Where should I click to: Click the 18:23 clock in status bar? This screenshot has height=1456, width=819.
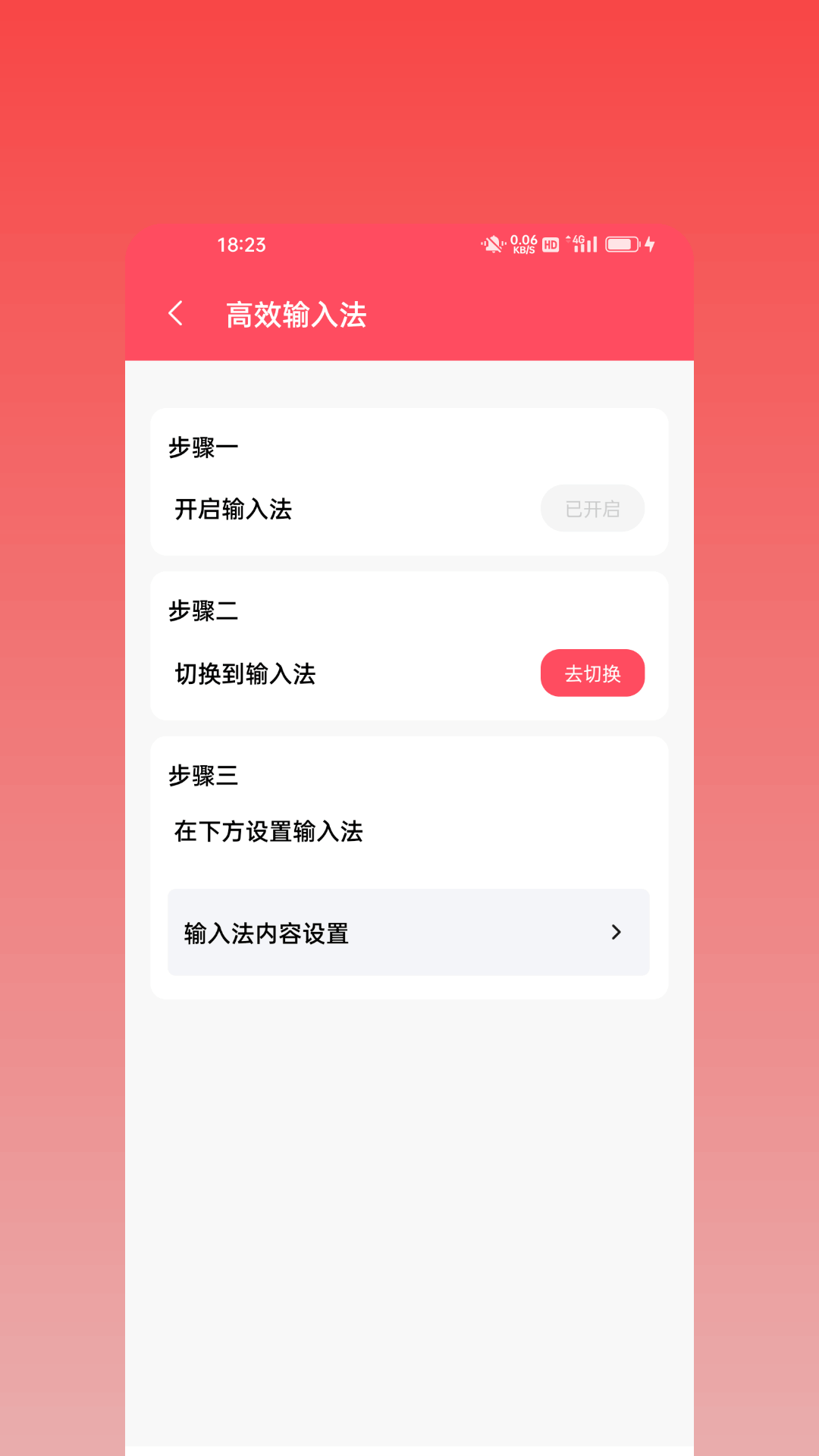click(240, 244)
